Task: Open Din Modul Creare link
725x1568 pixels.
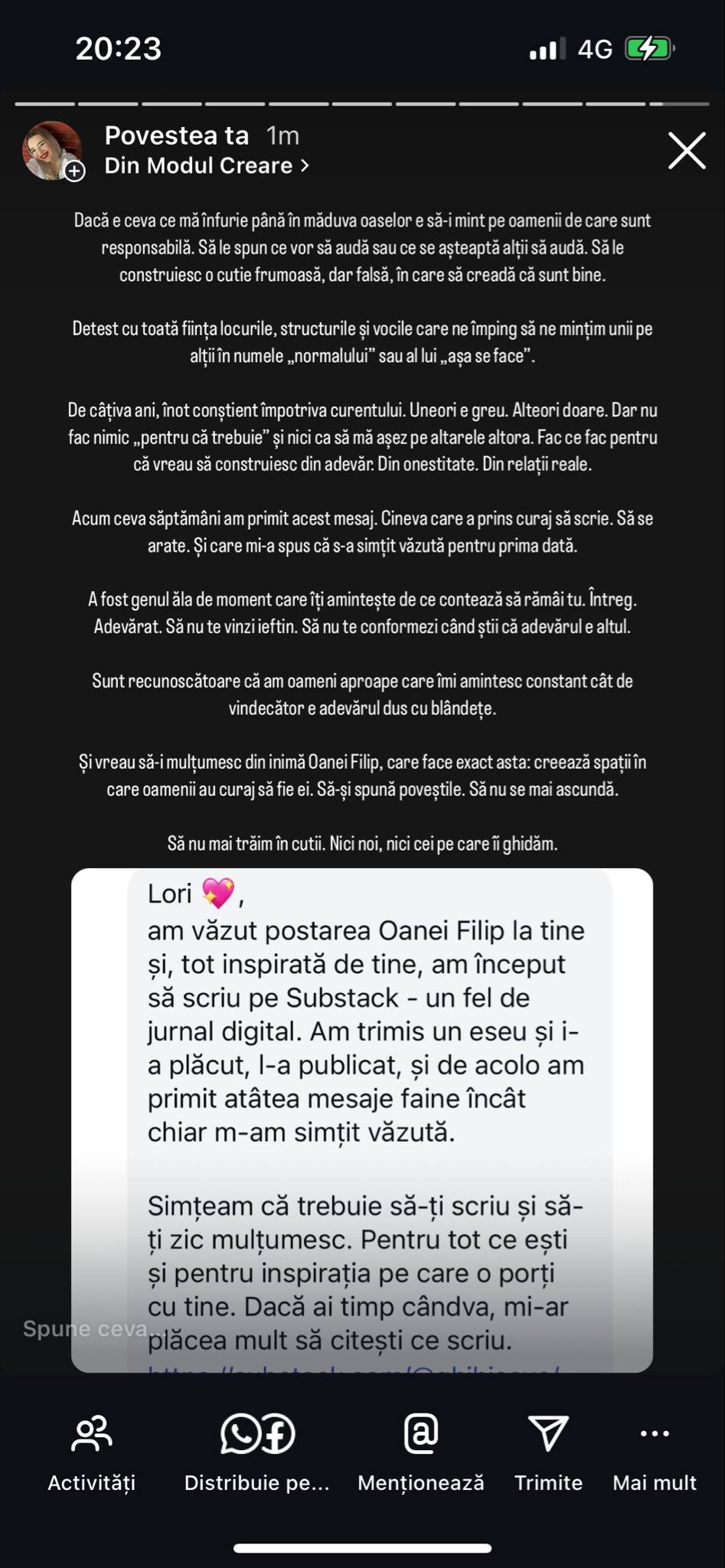Action: pyautogui.click(x=207, y=165)
